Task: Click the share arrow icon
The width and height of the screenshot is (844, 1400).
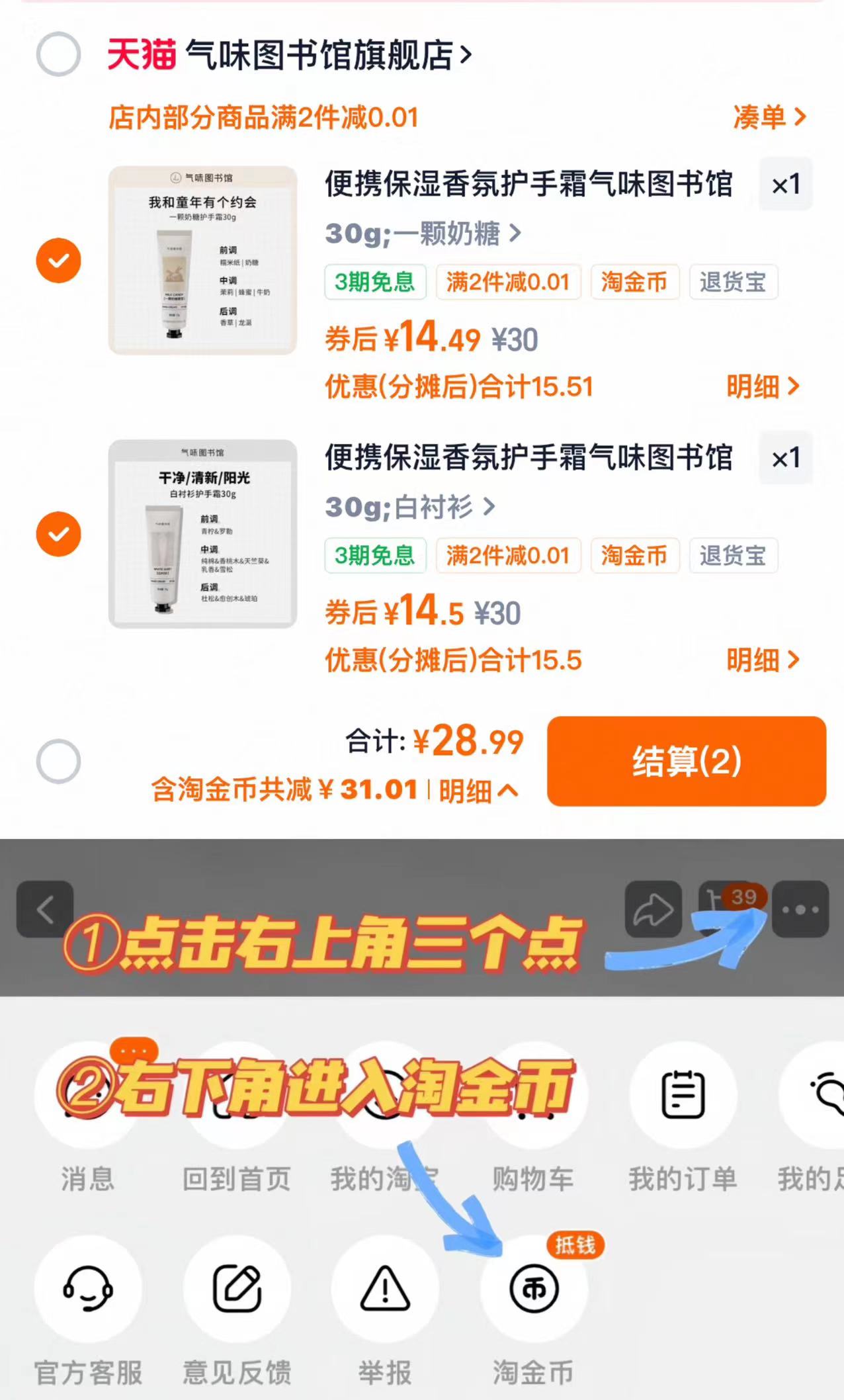Action: point(654,908)
